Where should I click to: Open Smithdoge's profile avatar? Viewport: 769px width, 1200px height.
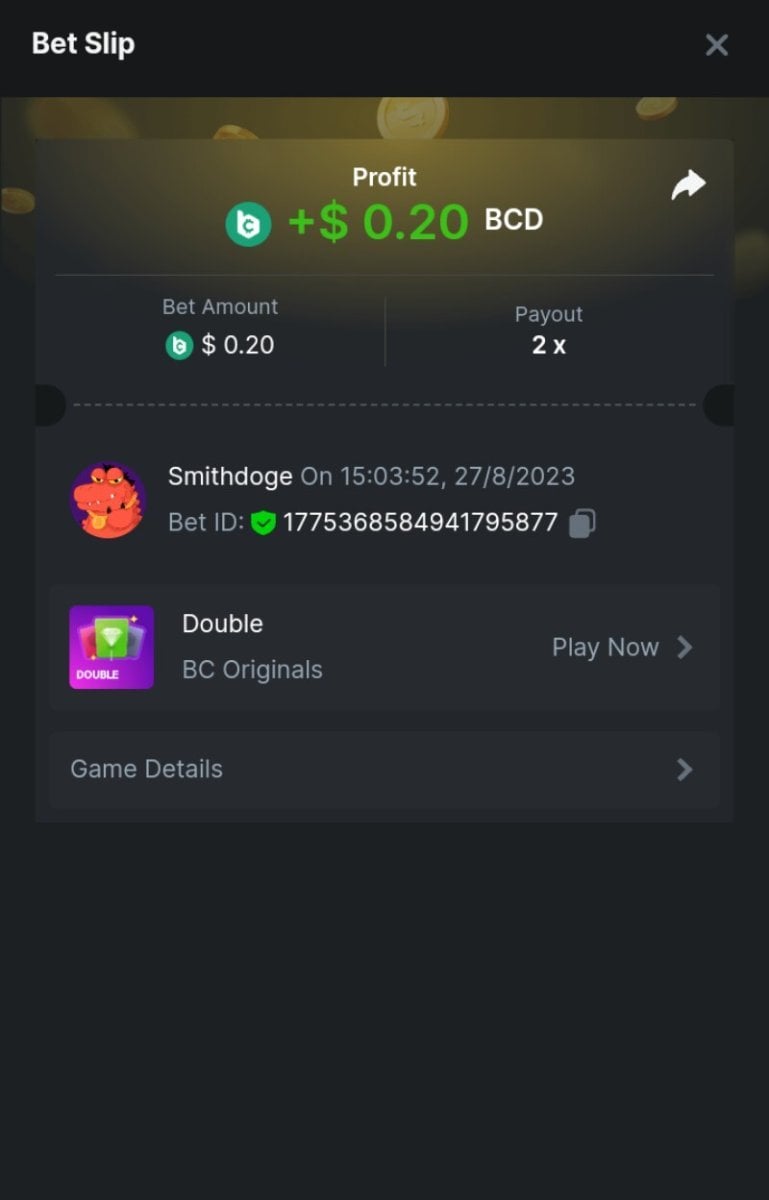point(108,500)
